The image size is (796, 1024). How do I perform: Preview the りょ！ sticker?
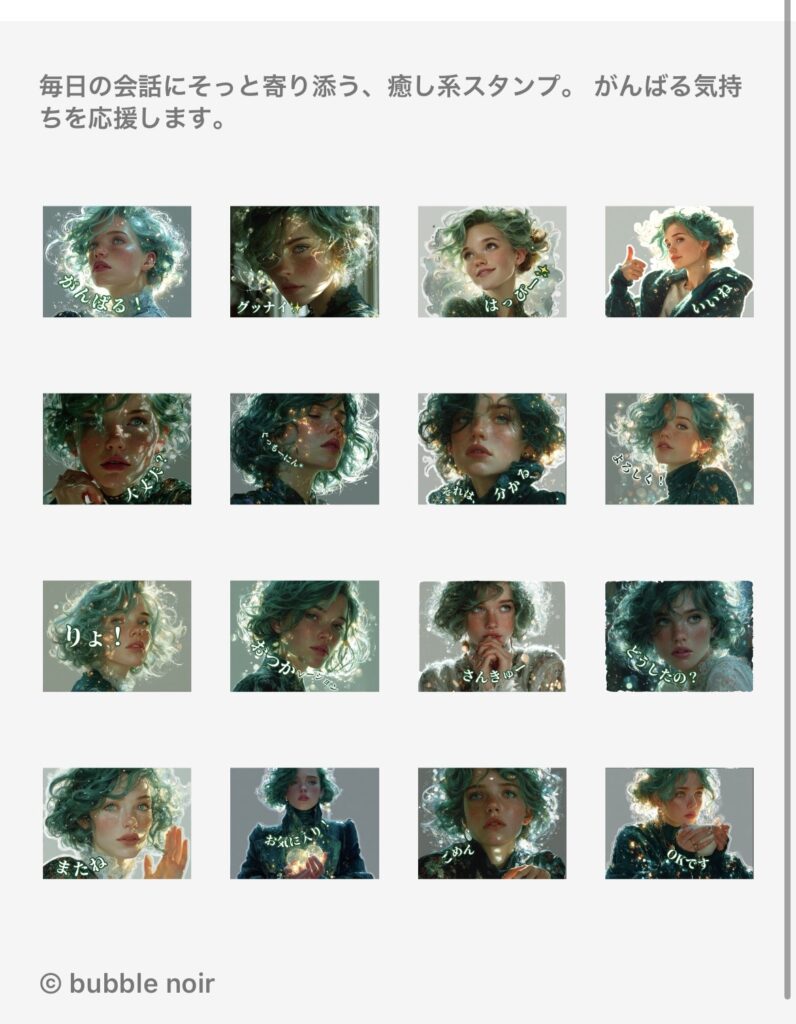117,636
